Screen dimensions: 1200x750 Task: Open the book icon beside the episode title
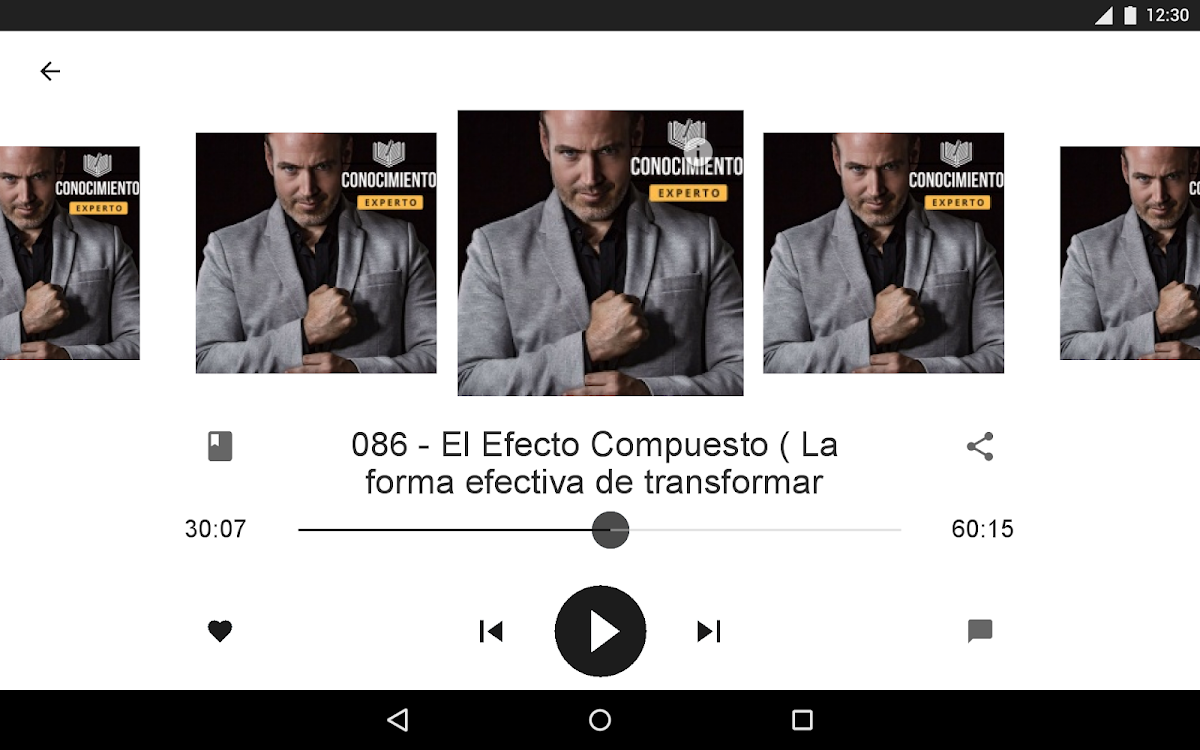220,446
